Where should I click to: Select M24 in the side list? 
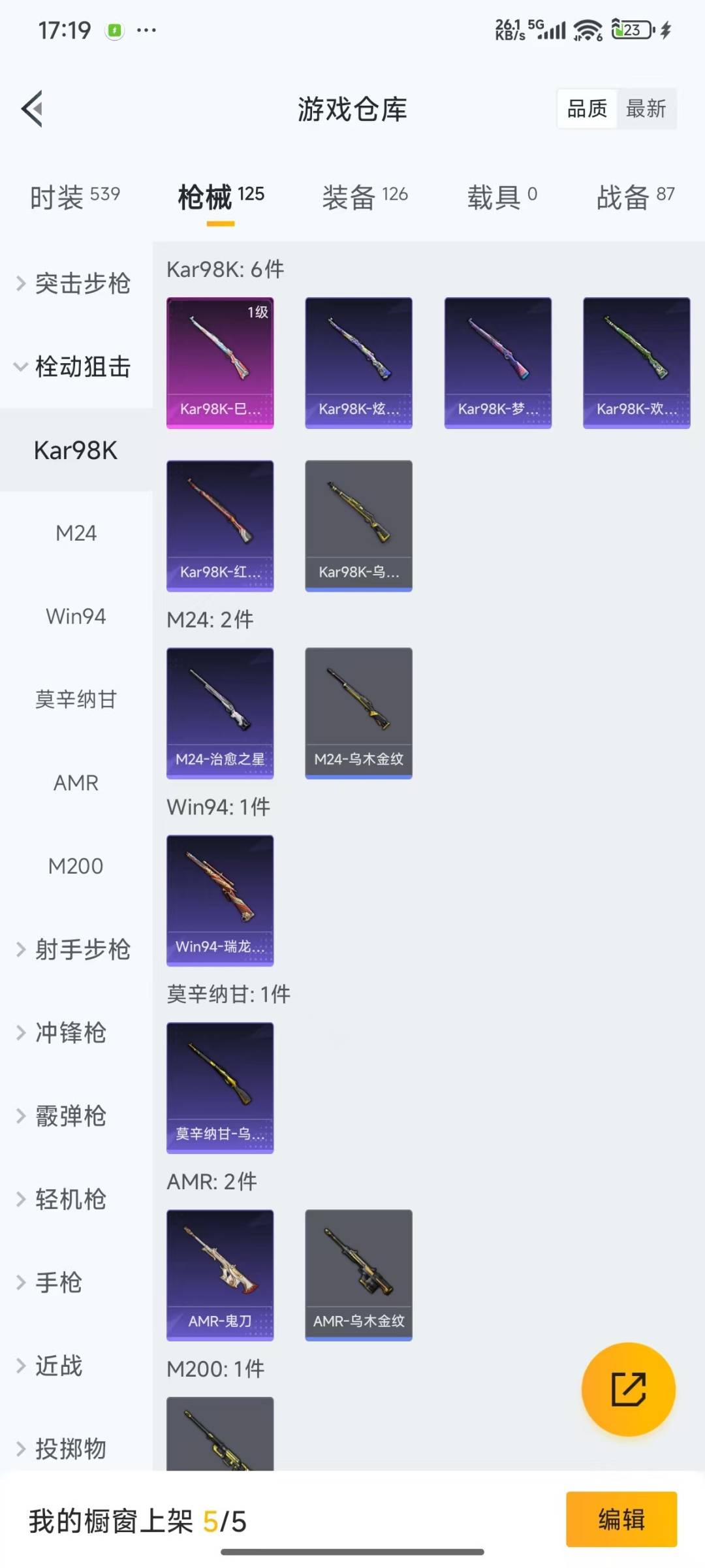point(76,534)
